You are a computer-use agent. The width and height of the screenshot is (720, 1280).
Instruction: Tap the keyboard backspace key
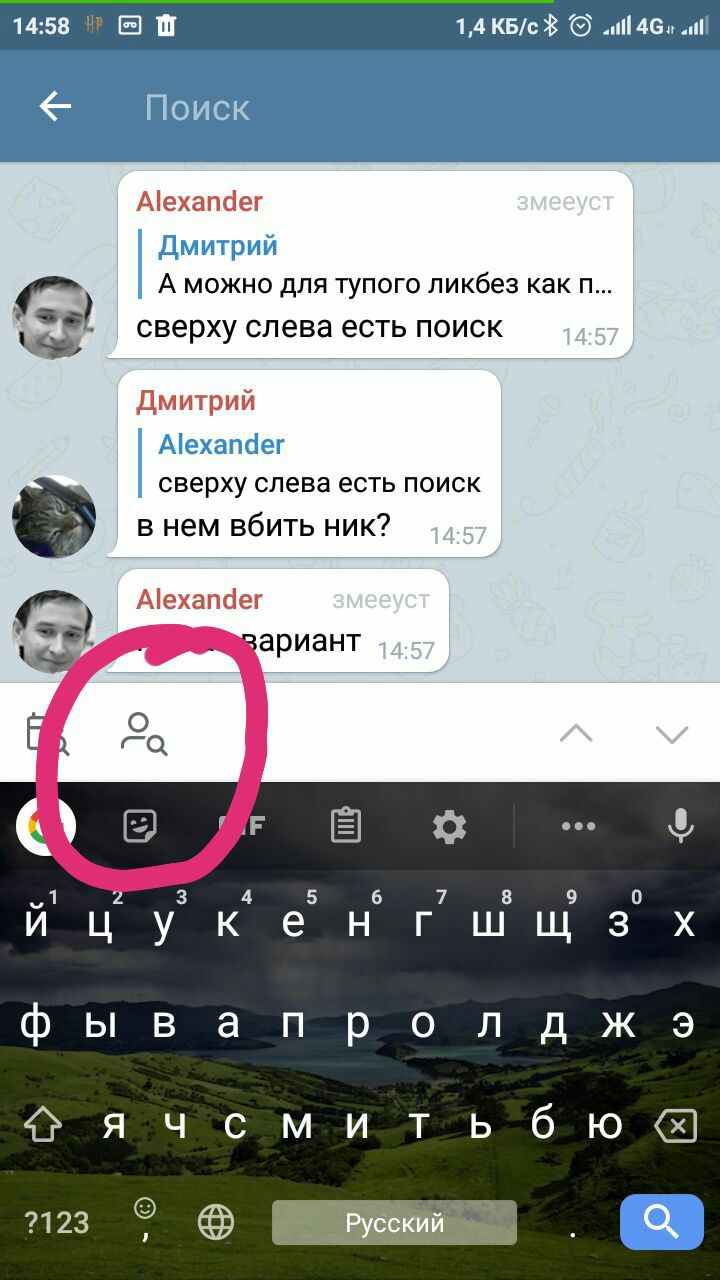tap(676, 1127)
